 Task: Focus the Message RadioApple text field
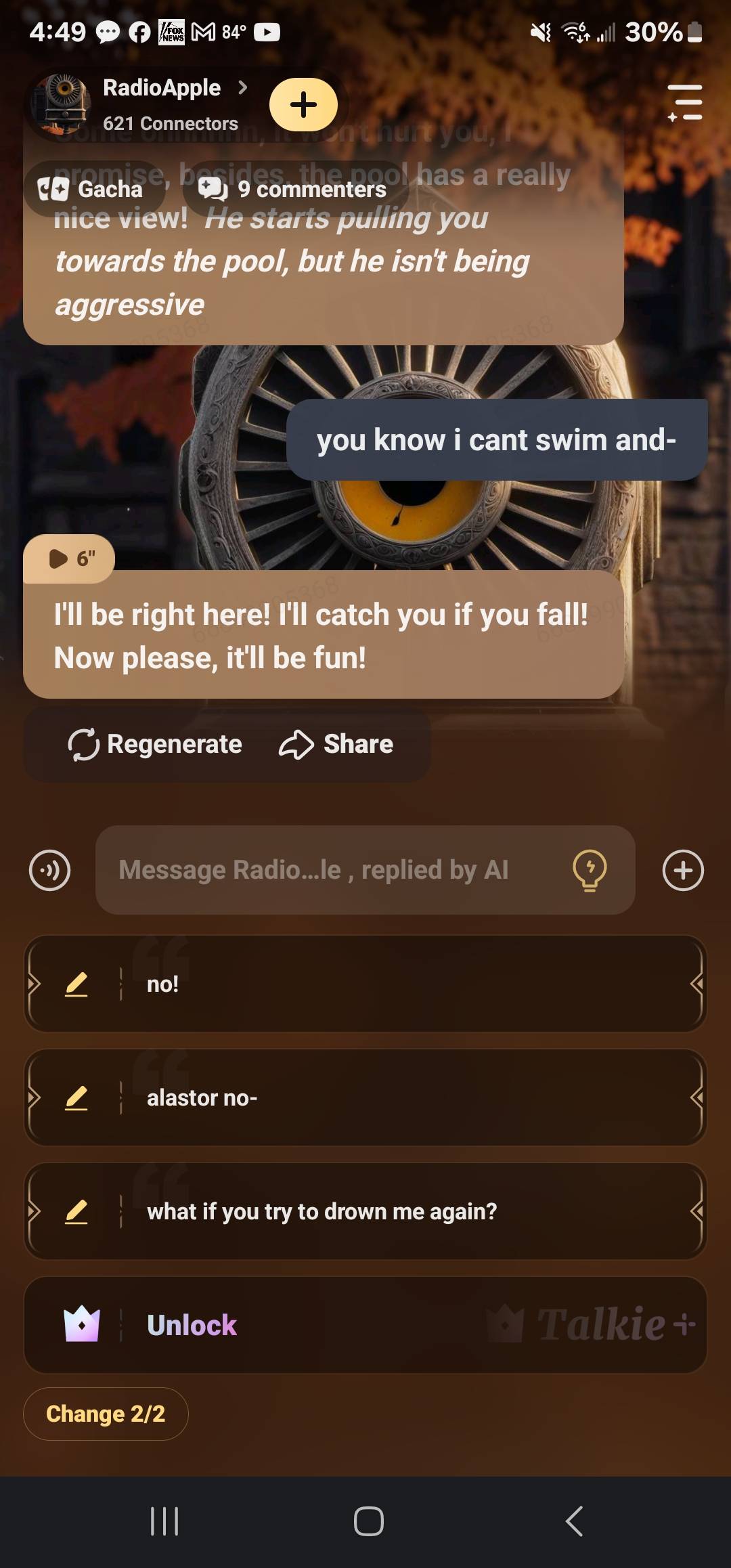pos(365,870)
